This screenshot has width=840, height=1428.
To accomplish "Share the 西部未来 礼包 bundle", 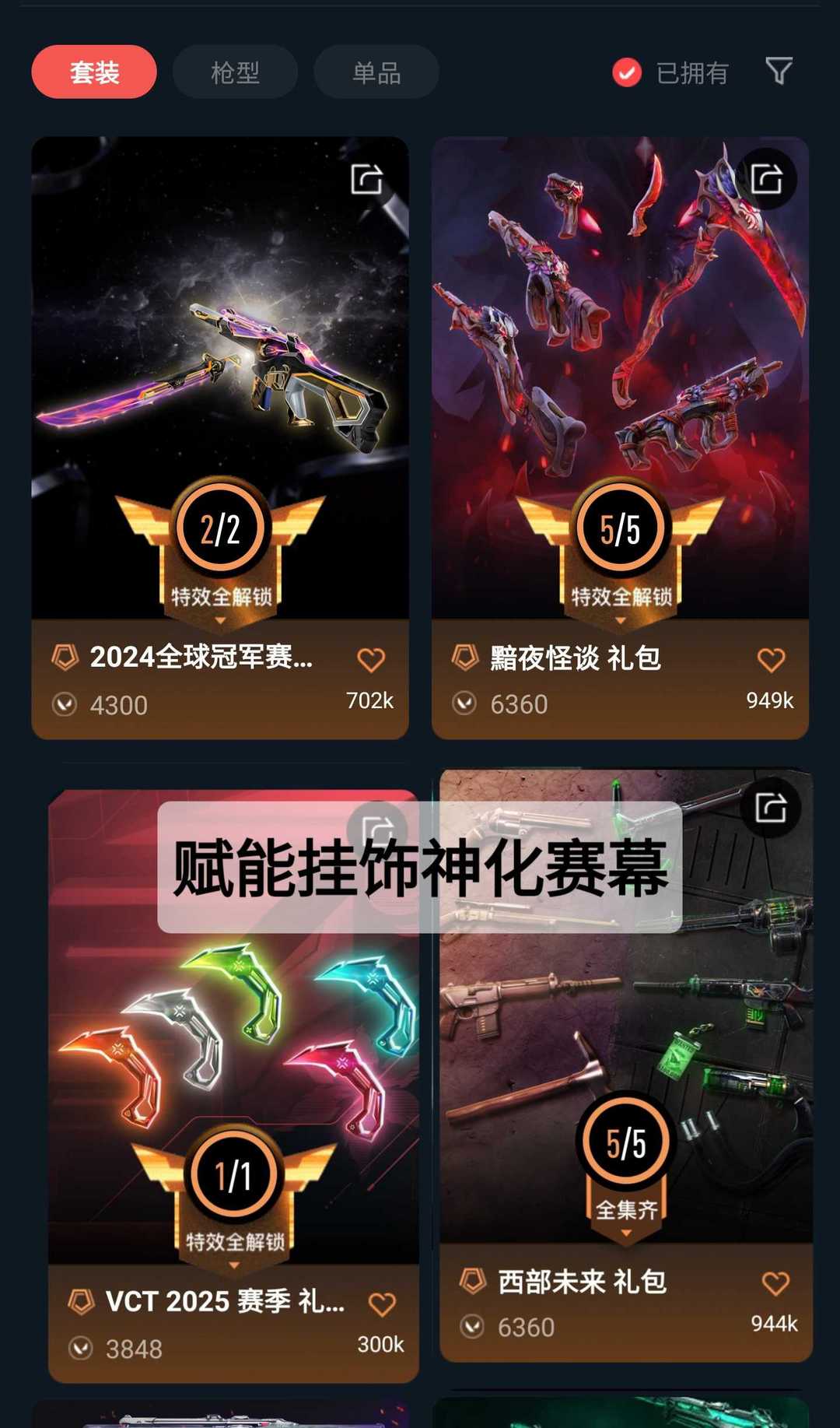I will [770, 807].
